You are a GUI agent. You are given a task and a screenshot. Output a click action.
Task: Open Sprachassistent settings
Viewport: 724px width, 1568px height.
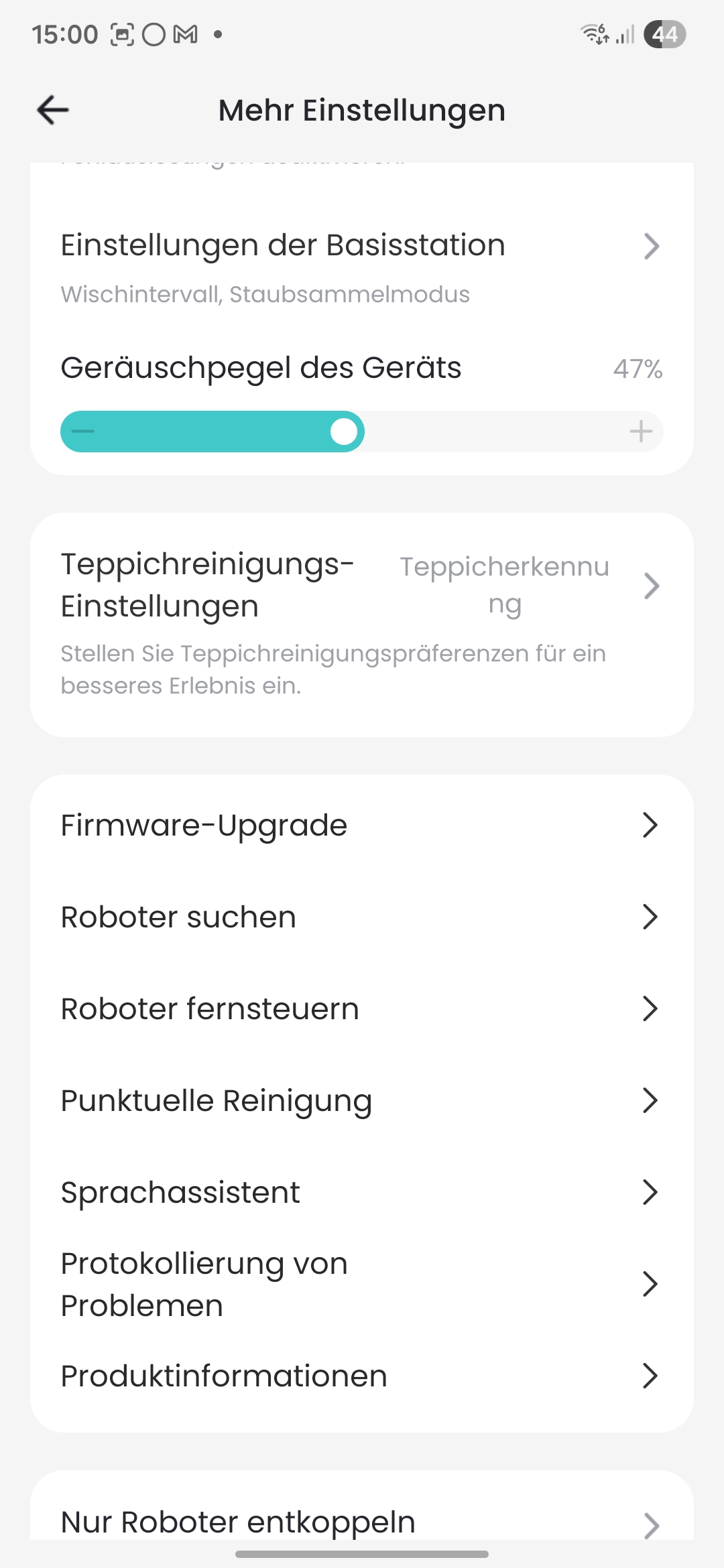point(361,1192)
